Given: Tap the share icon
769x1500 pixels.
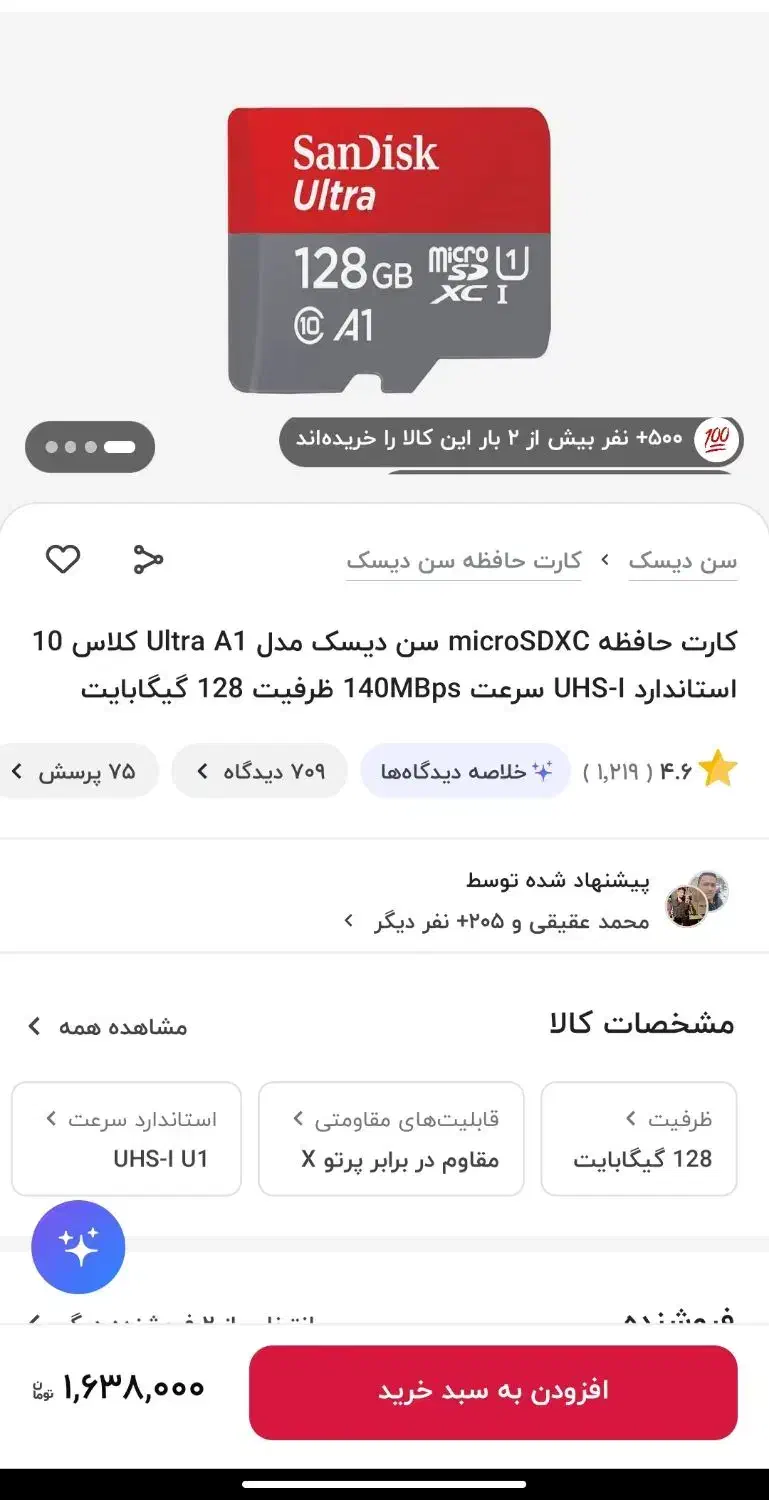Looking at the screenshot, I should (x=148, y=561).
